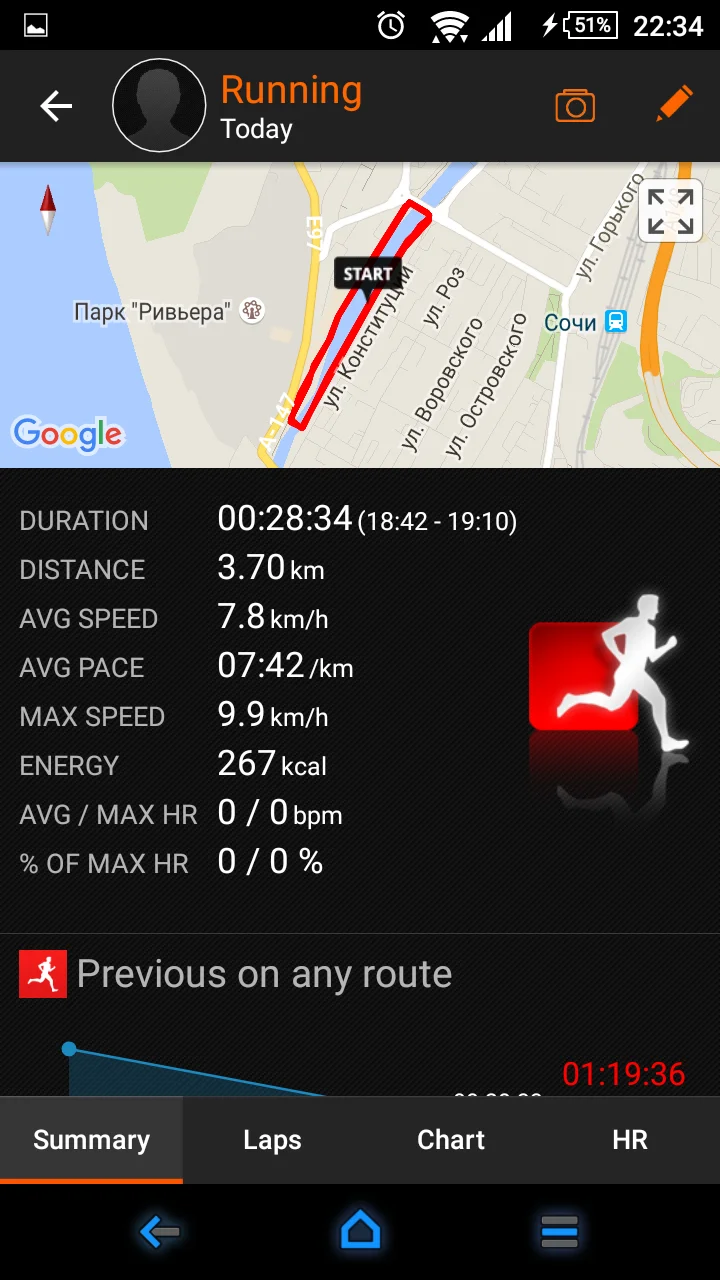Tap the blue chart data point marker

(x=68, y=1049)
